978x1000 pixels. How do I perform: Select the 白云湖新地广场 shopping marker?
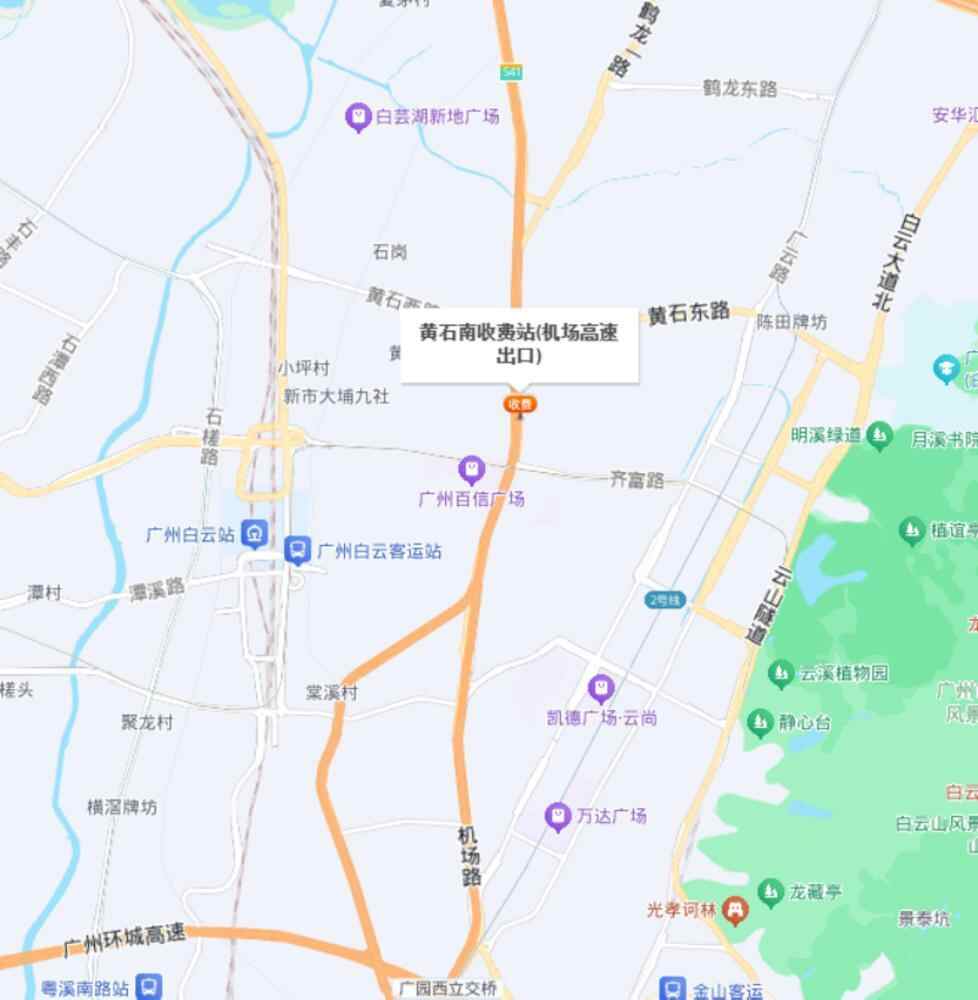coord(358,118)
